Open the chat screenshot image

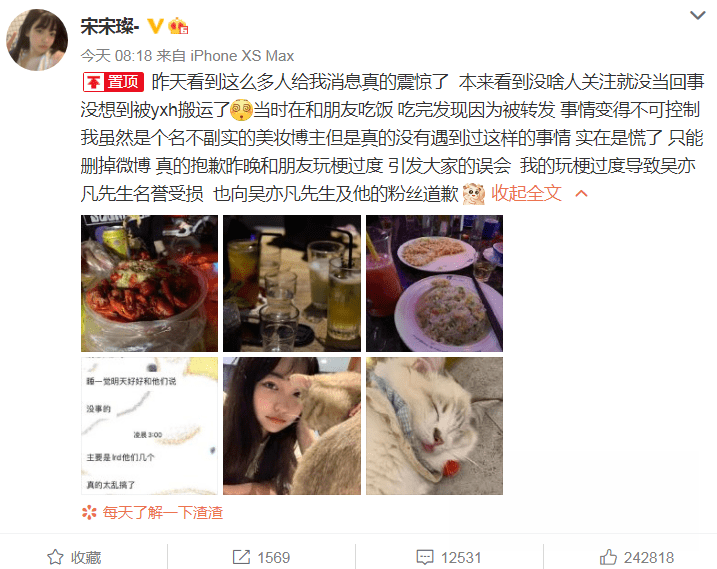click(x=149, y=426)
